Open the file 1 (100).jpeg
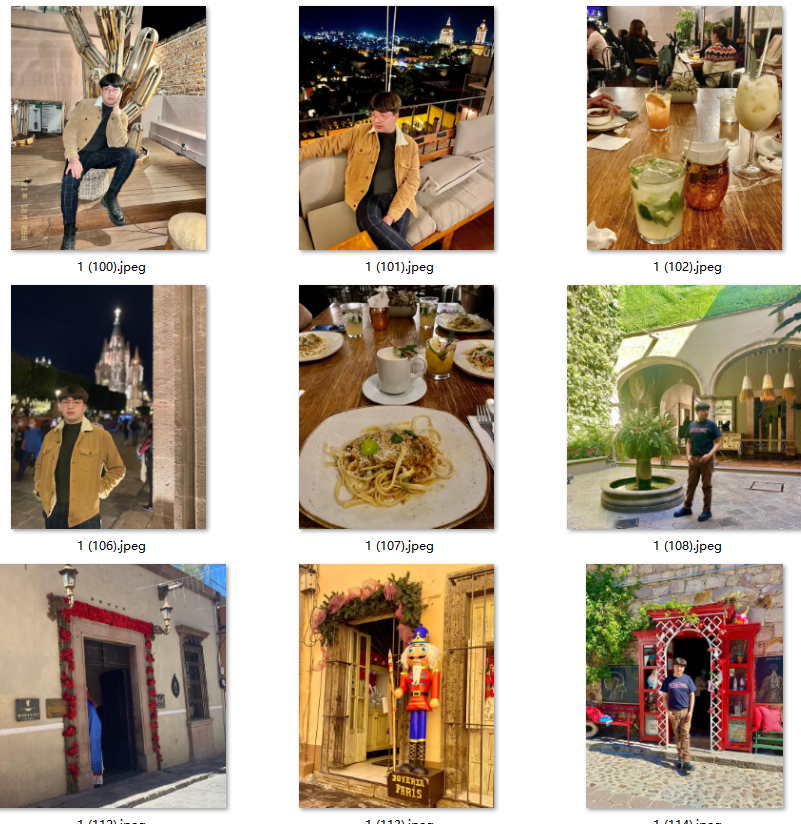This screenshot has width=801, height=824. [x=108, y=128]
